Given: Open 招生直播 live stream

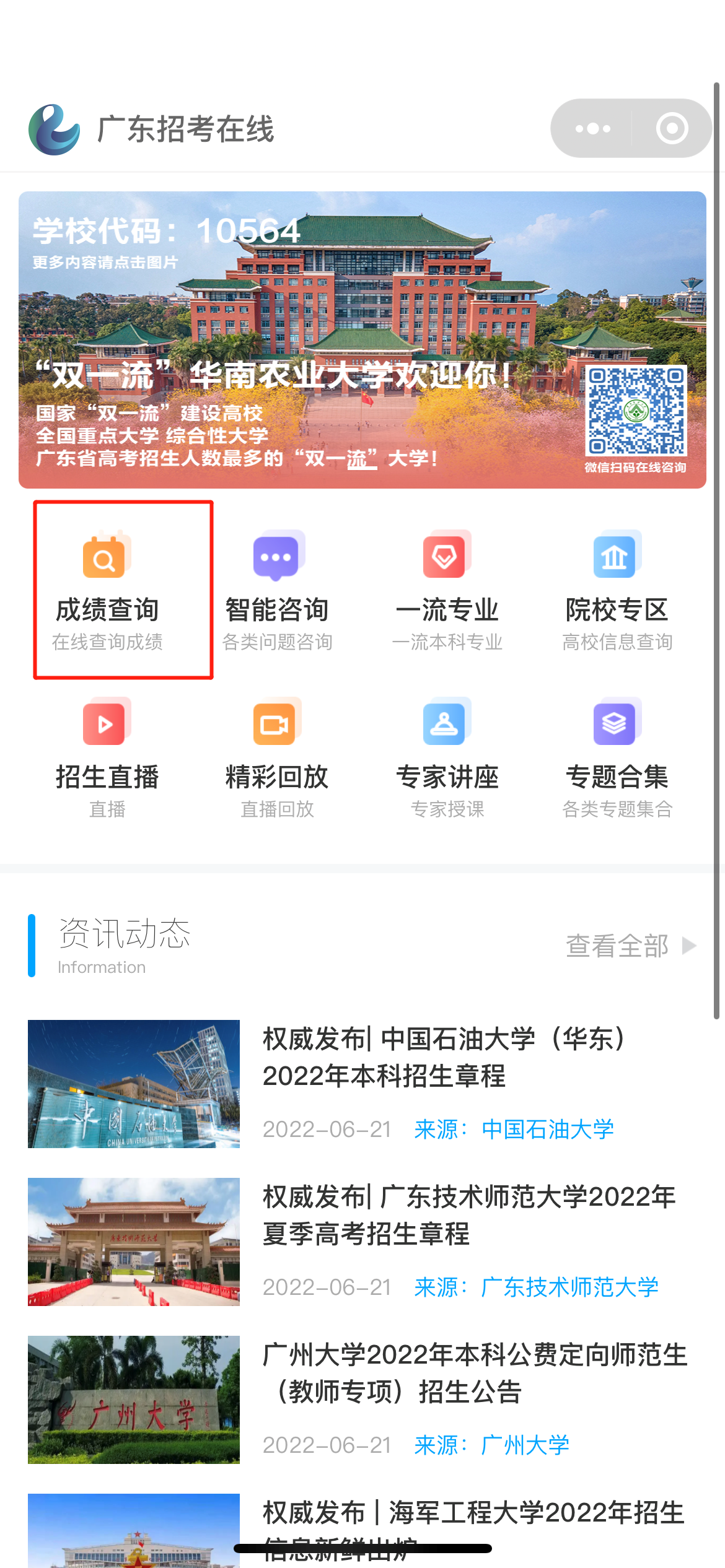Looking at the screenshot, I should (107, 757).
